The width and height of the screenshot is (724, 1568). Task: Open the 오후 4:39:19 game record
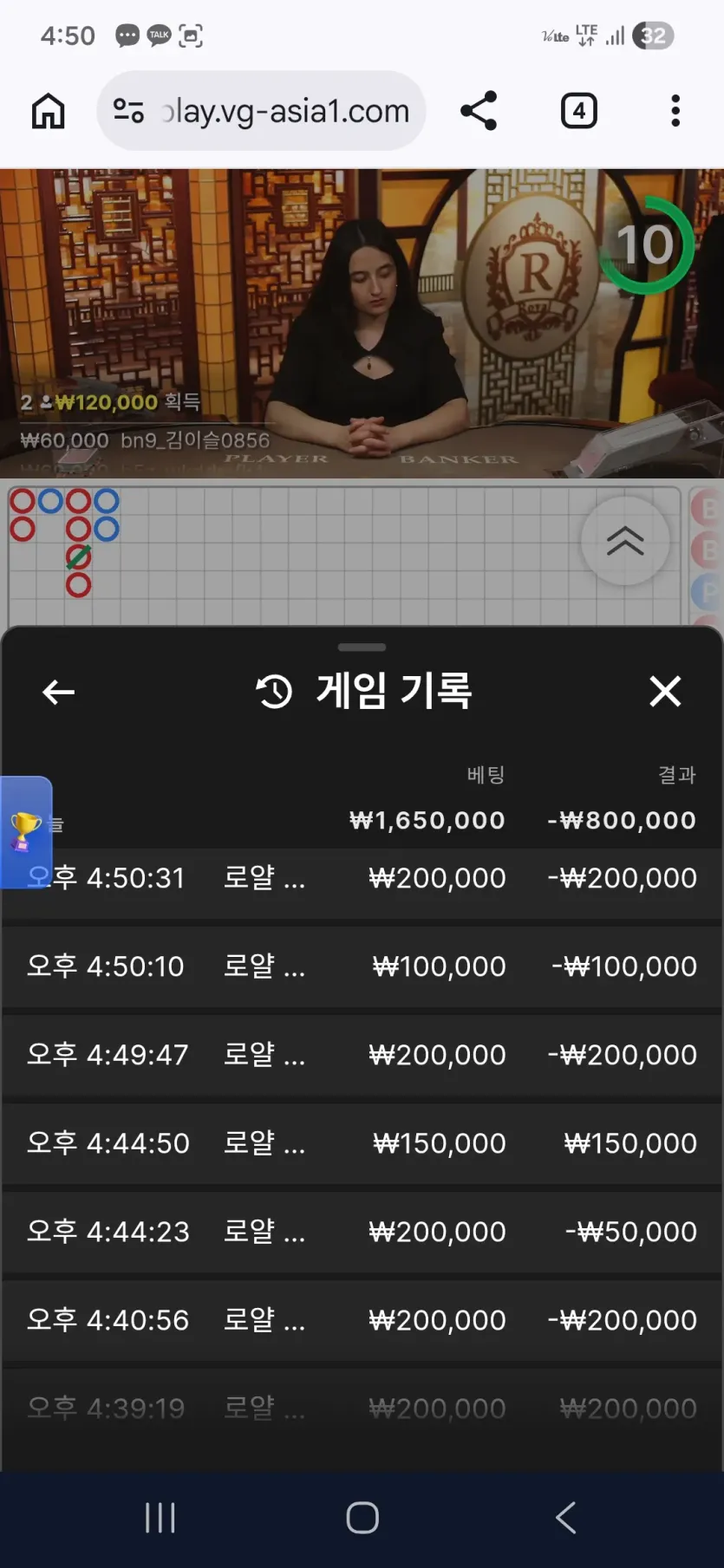[362, 1409]
